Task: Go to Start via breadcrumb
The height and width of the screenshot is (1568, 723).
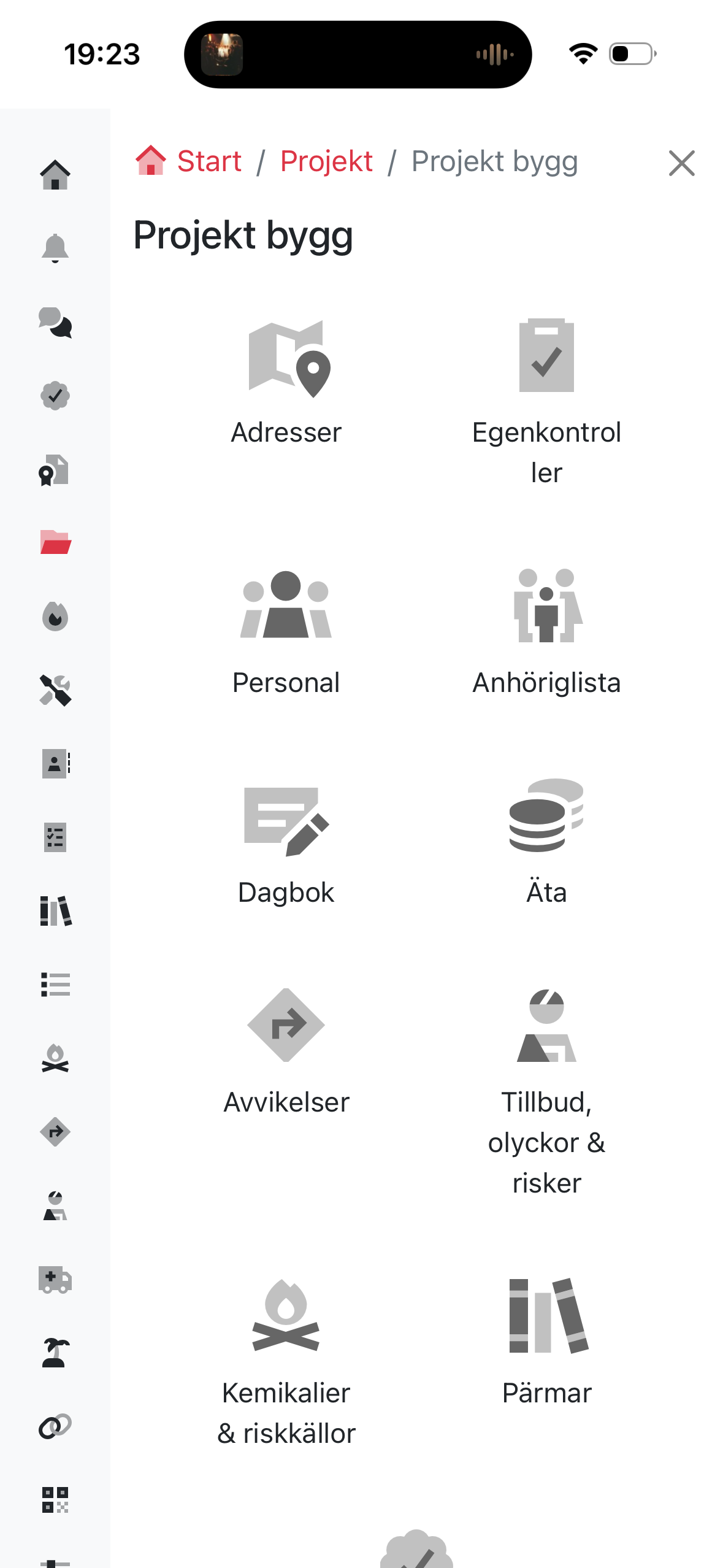Action: (x=208, y=161)
